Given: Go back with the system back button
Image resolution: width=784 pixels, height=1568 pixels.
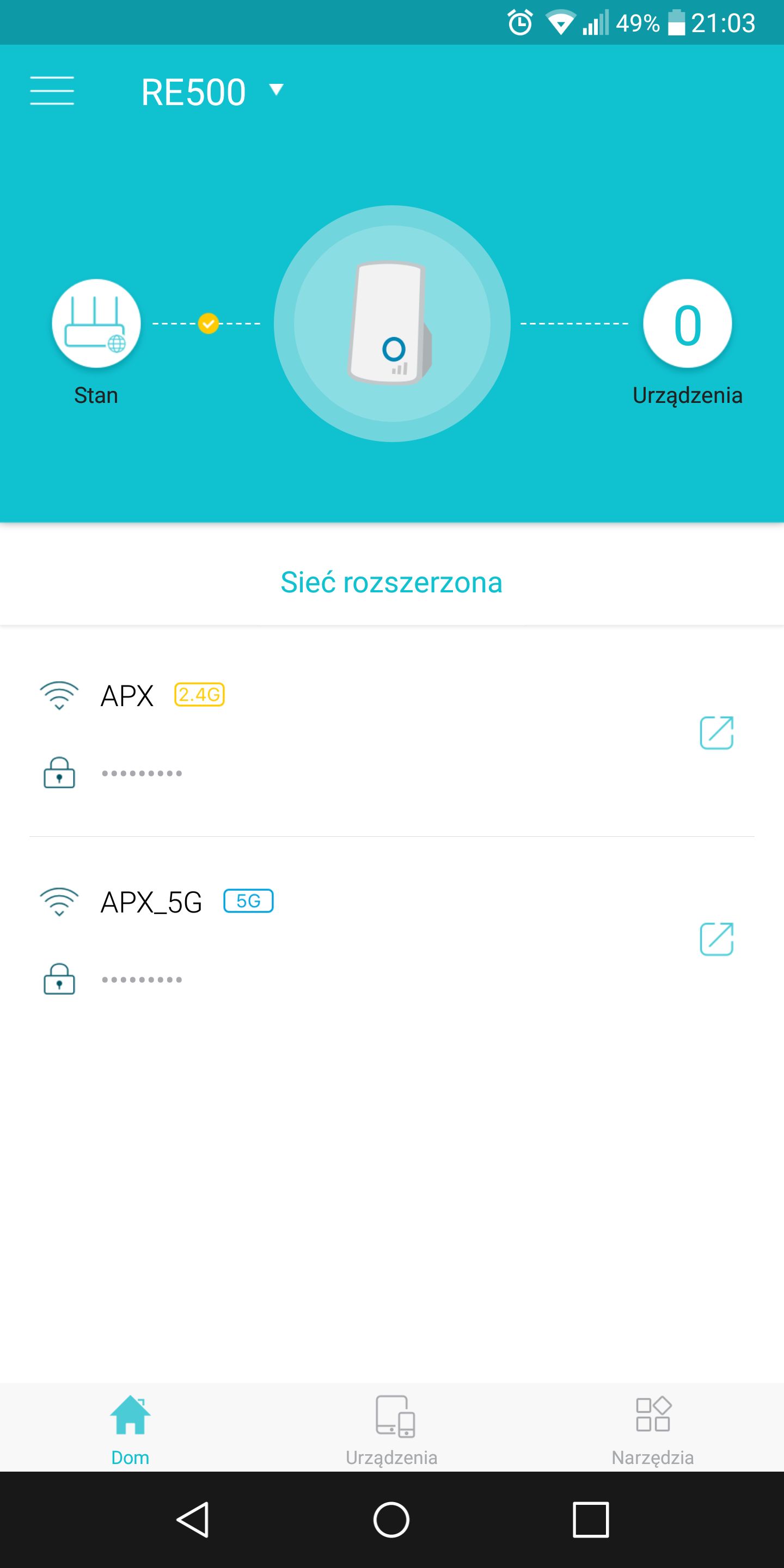Looking at the screenshot, I should [x=193, y=1520].
